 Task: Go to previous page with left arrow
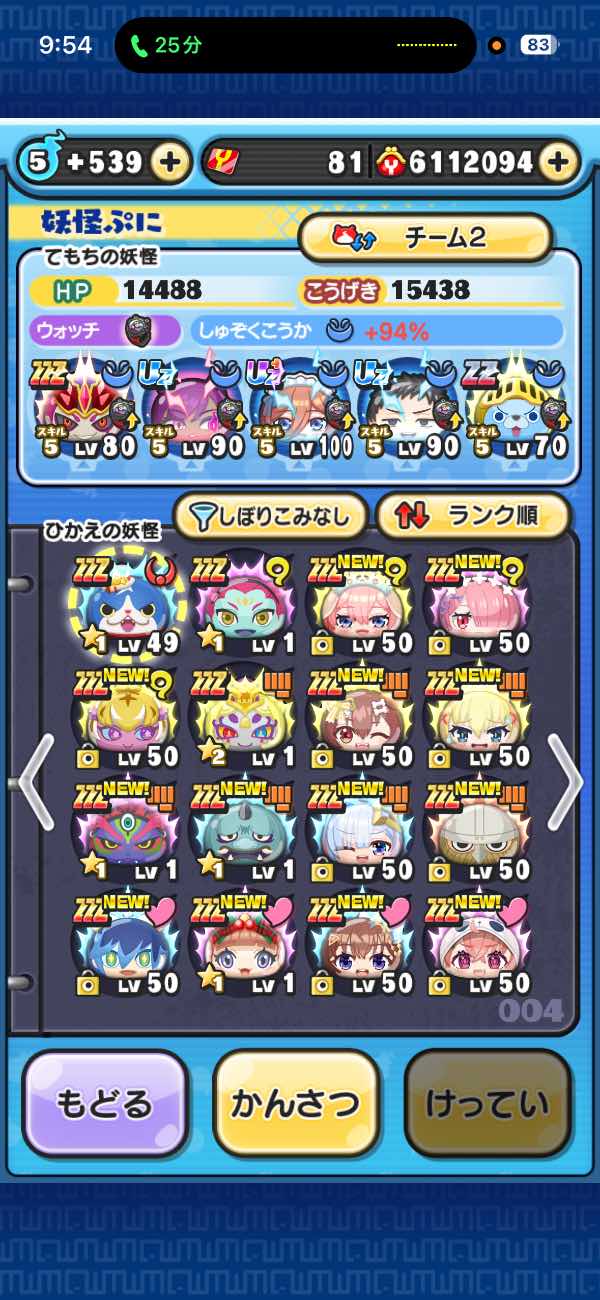[35, 781]
